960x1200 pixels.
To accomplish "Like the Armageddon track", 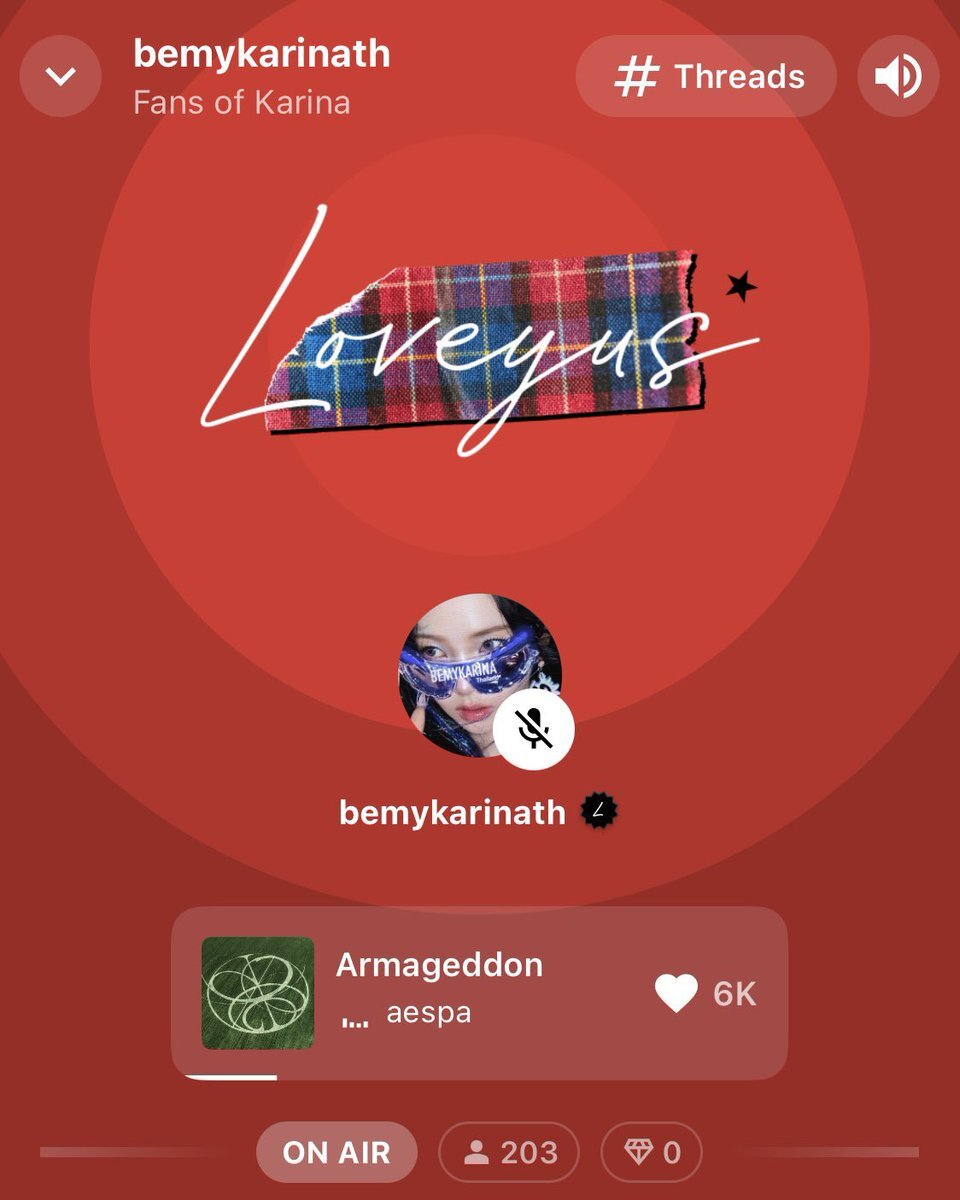I will [676, 994].
